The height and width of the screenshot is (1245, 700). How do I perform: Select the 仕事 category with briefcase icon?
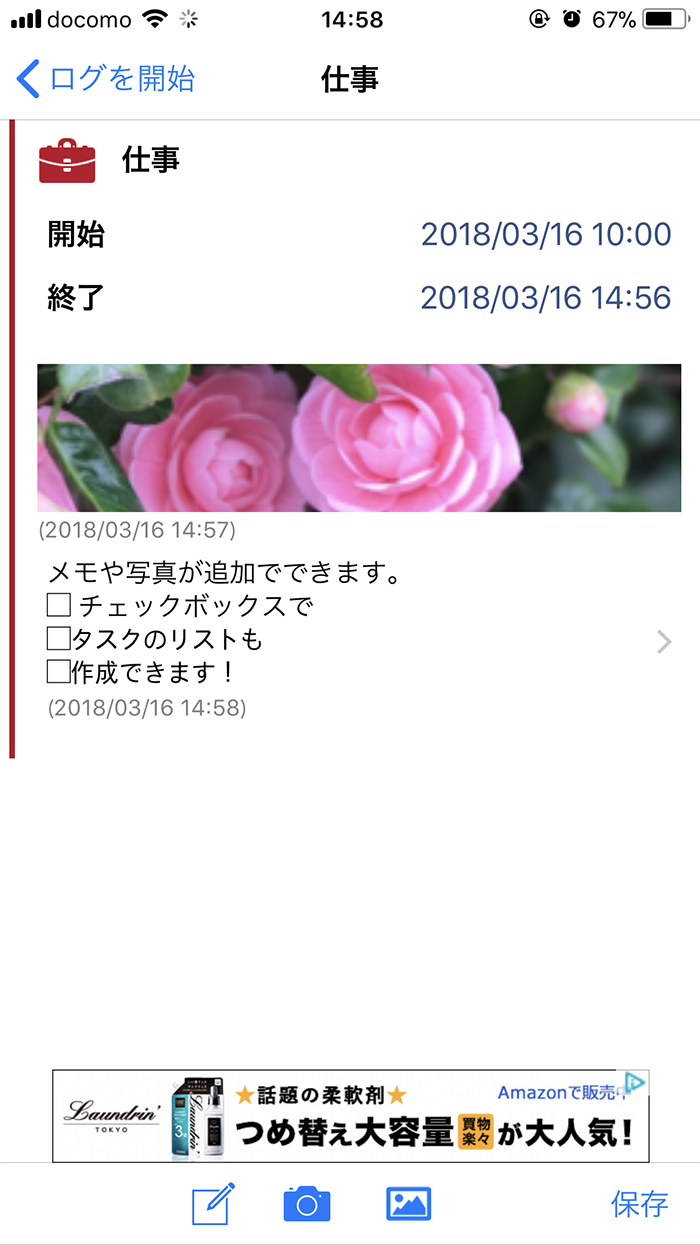110,161
